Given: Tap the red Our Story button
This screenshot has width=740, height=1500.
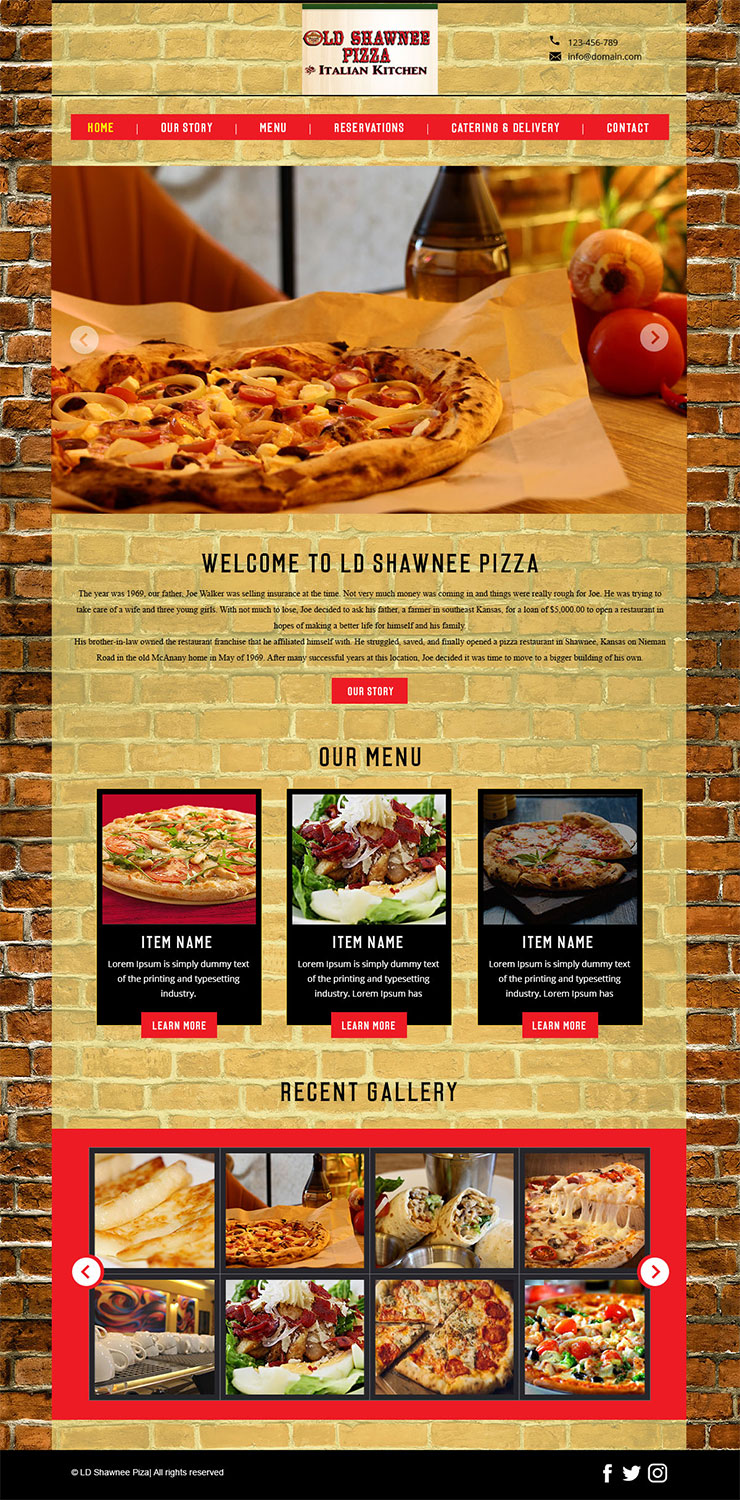Looking at the screenshot, I should (370, 691).
